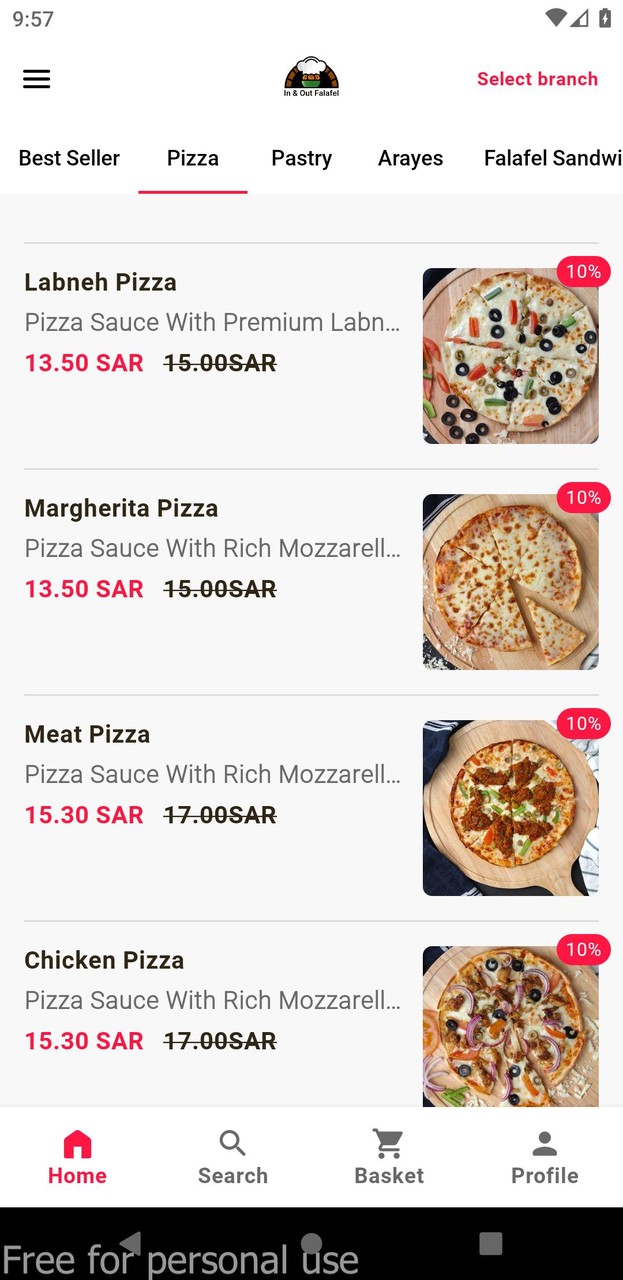Tap the system recent apps button
This screenshot has width=623, height=1280.
[x=490, y=1243]
